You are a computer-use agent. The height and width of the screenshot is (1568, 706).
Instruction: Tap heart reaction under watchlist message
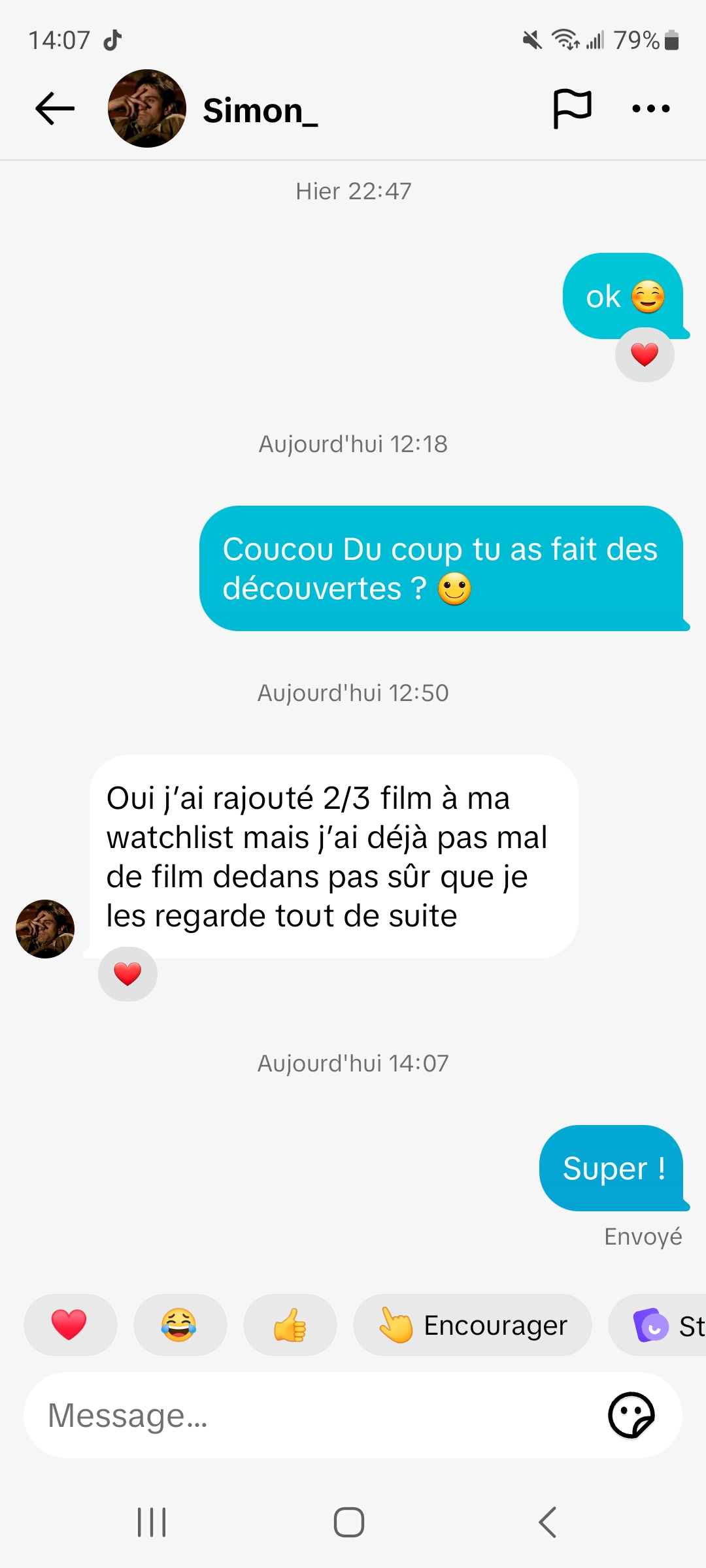127,974
